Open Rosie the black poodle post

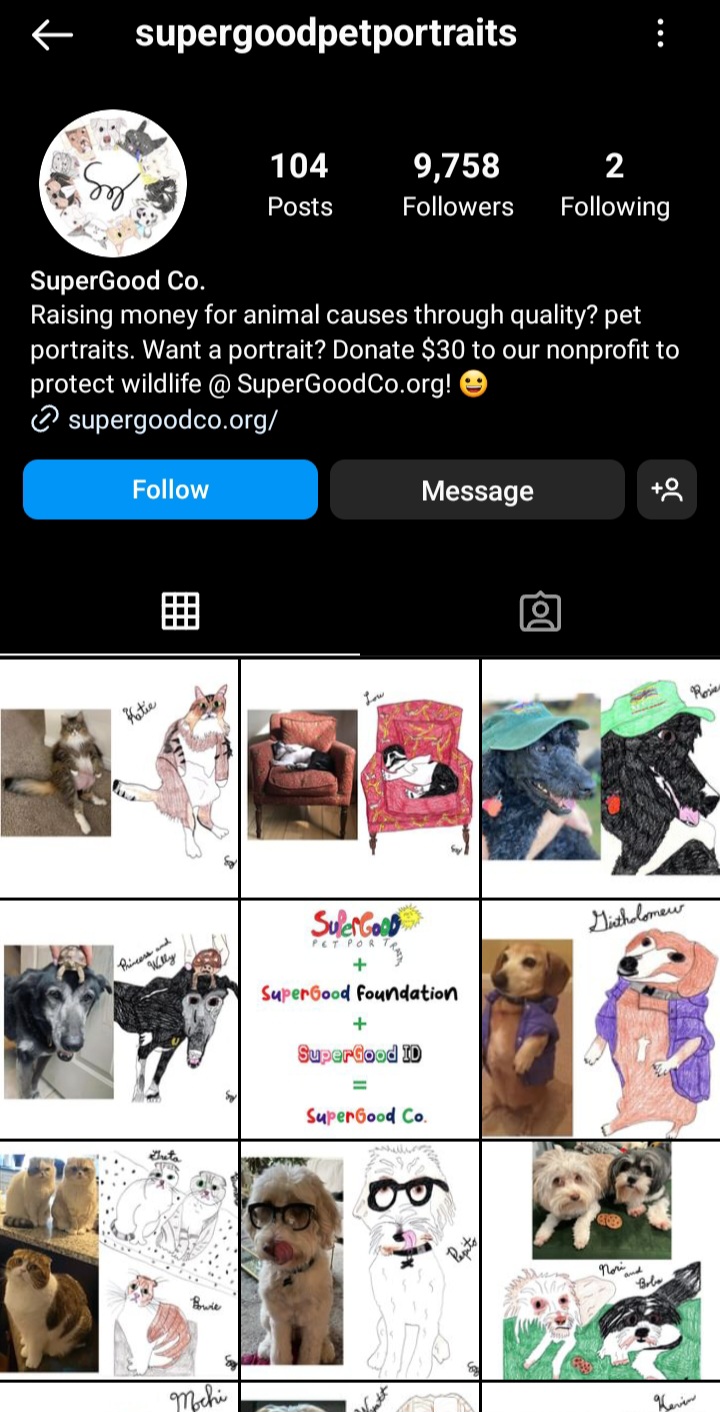pyautogui.click(x=600, y=778)
